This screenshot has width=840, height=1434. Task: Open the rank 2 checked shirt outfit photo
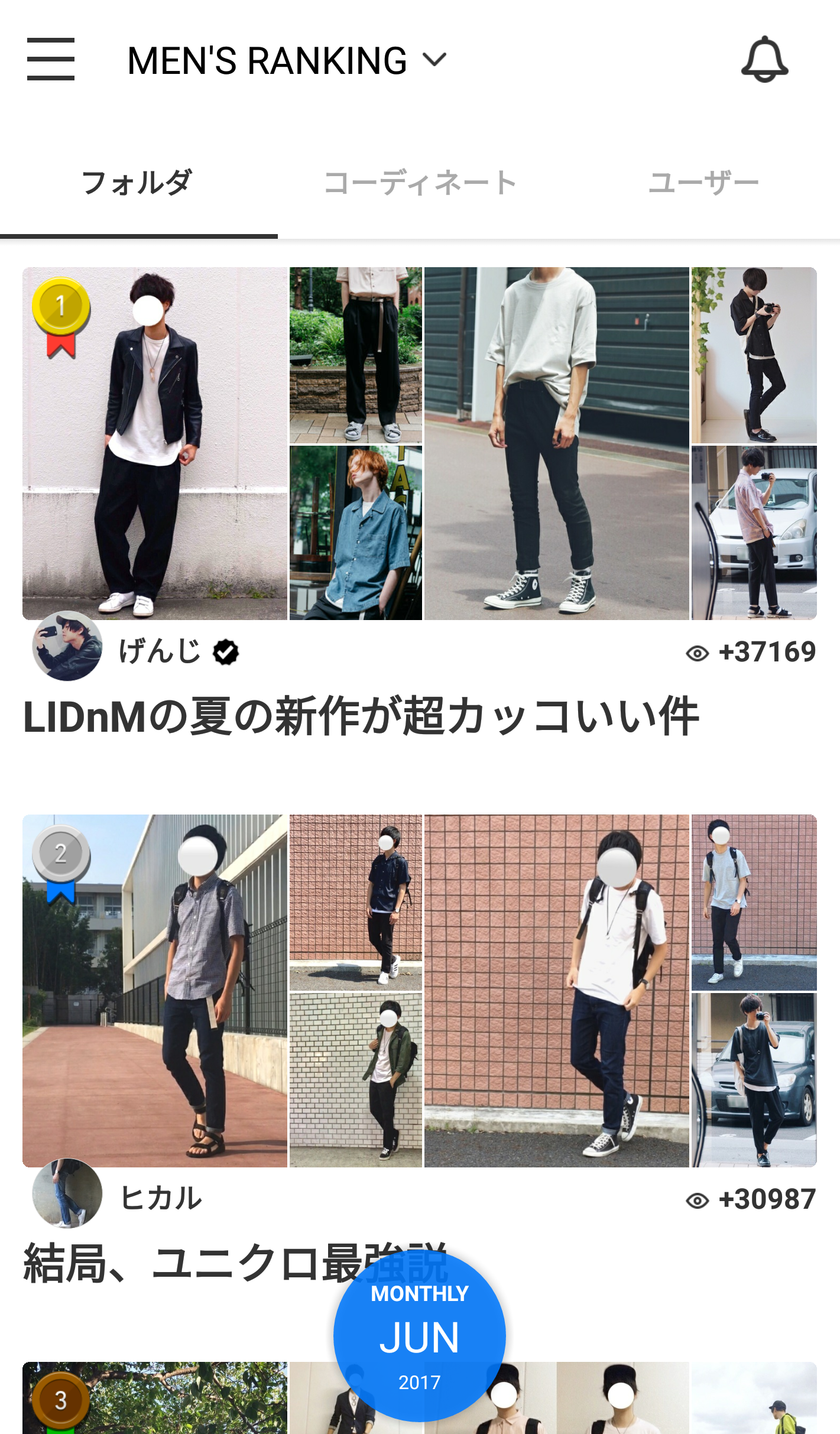click(155, 991)
